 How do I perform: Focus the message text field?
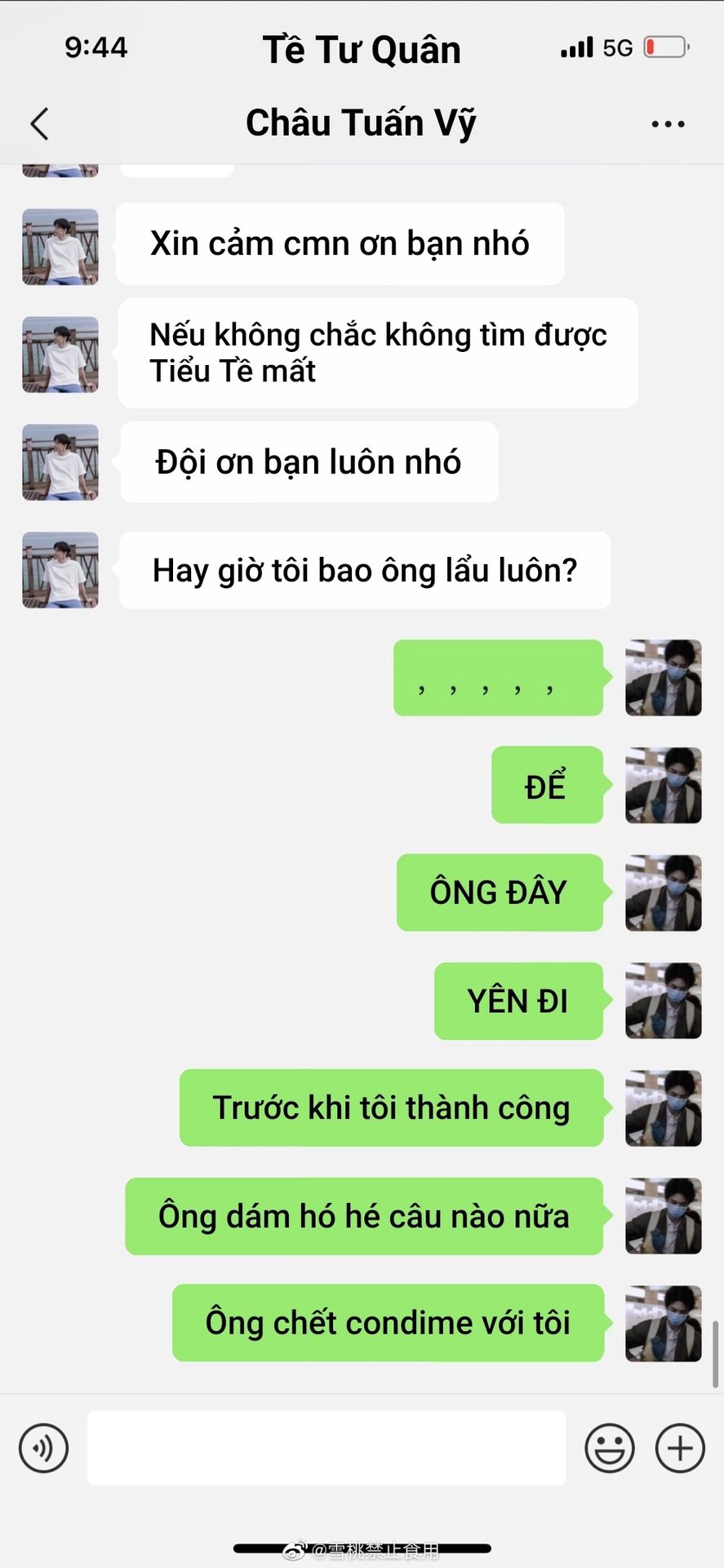pyautogui.click(x=326, y=1448)
